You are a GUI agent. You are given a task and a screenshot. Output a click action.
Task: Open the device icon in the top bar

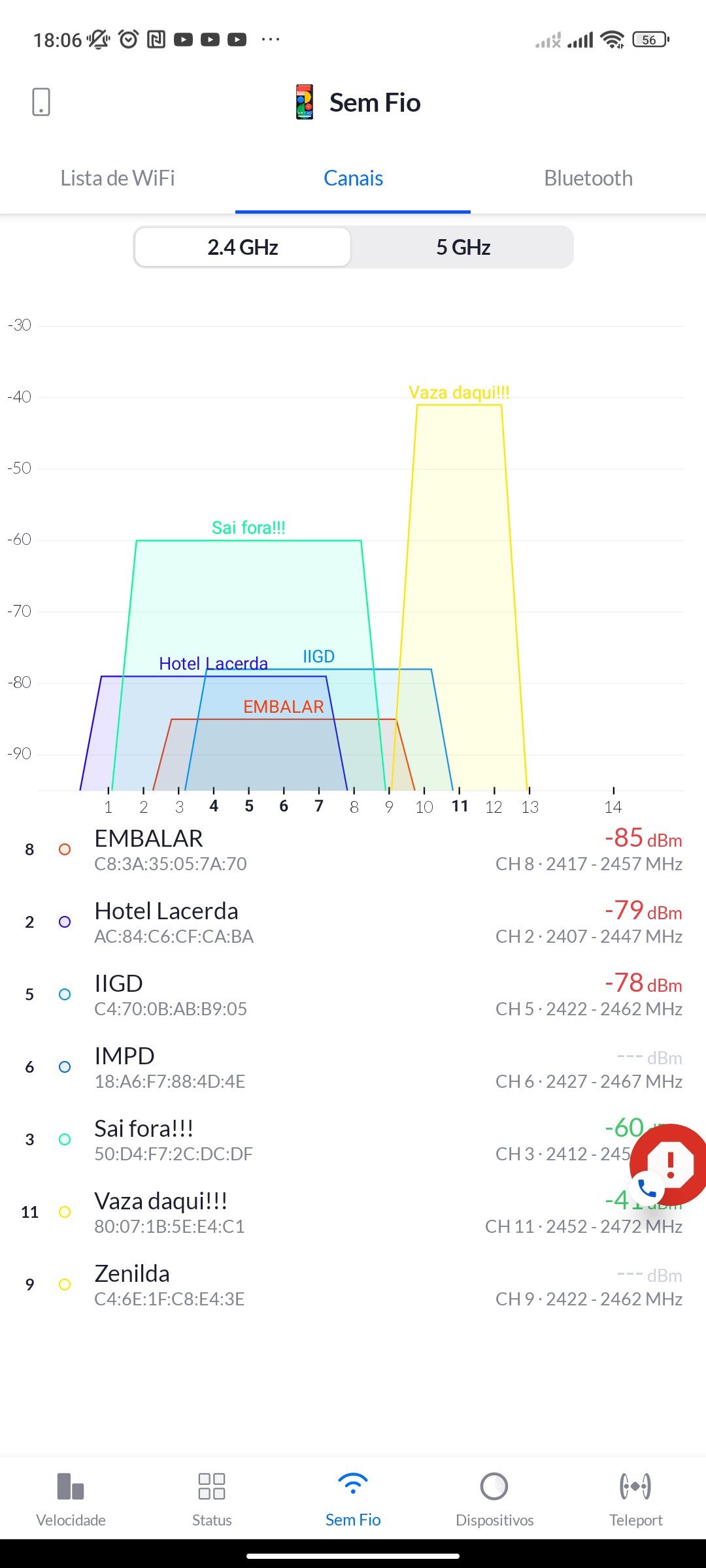[x=41, y=102]
